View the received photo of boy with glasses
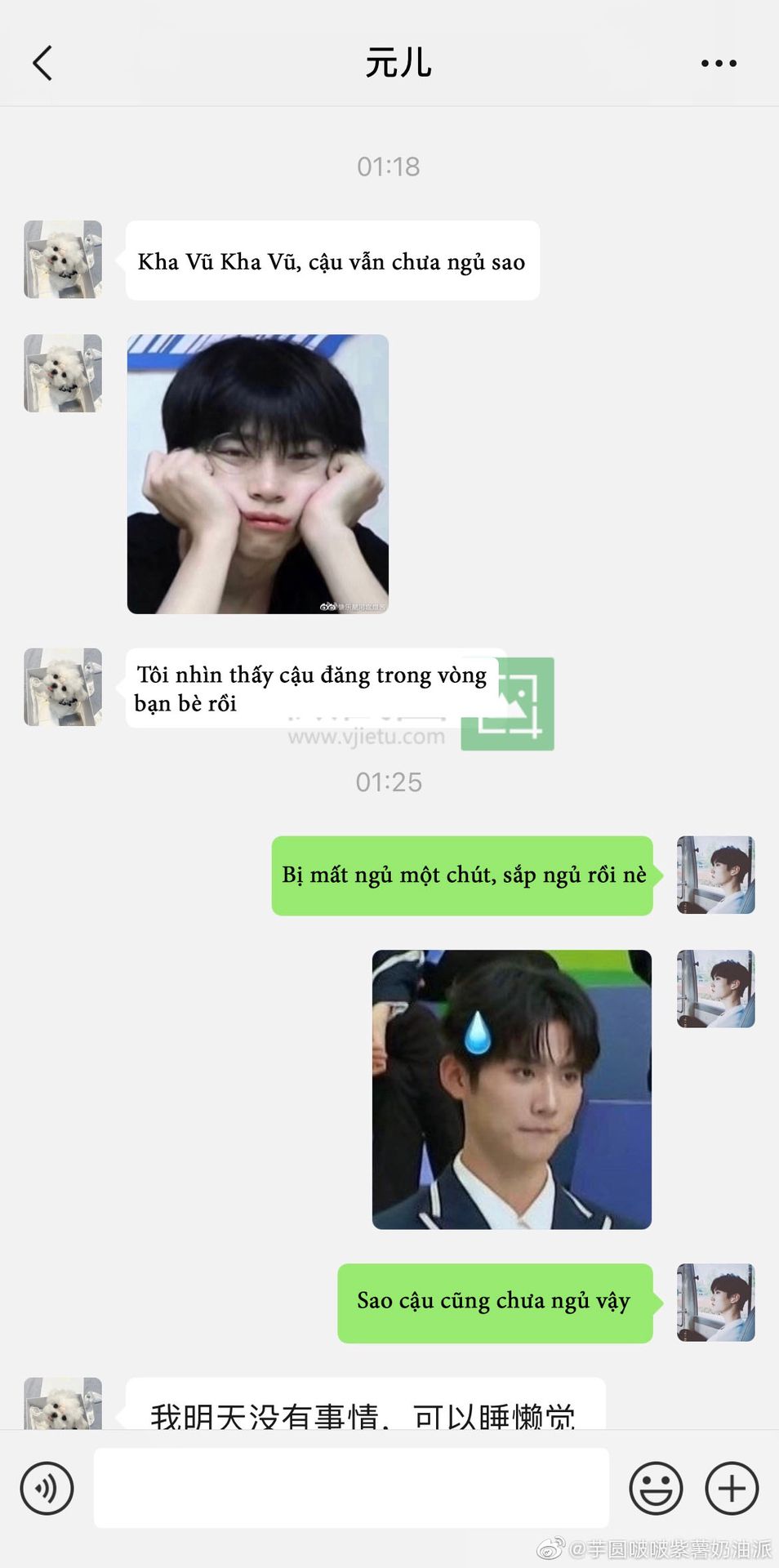Viewport: 779px width, 1568px height. [x=258, y=474]
